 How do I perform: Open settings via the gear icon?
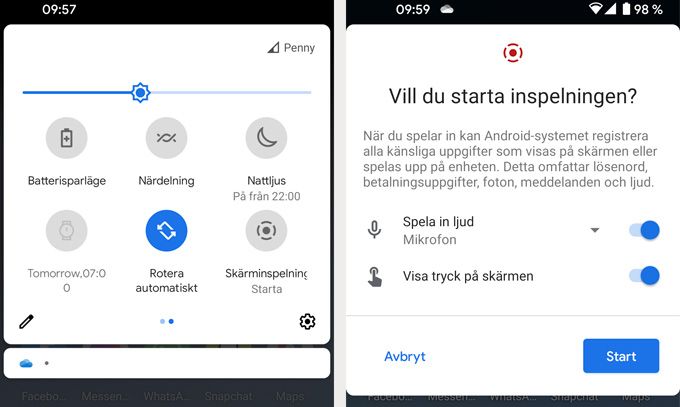tap(307, 322)
